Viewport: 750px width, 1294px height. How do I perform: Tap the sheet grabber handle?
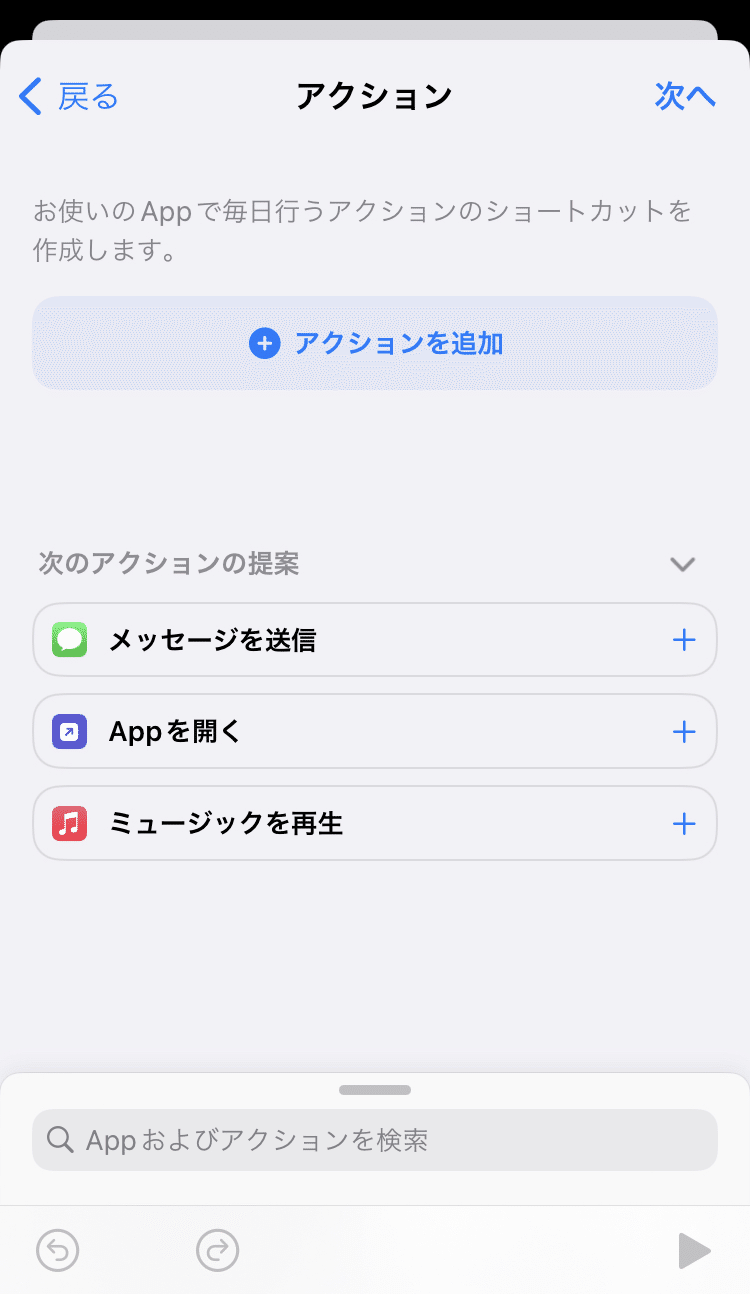point(375,1090)
